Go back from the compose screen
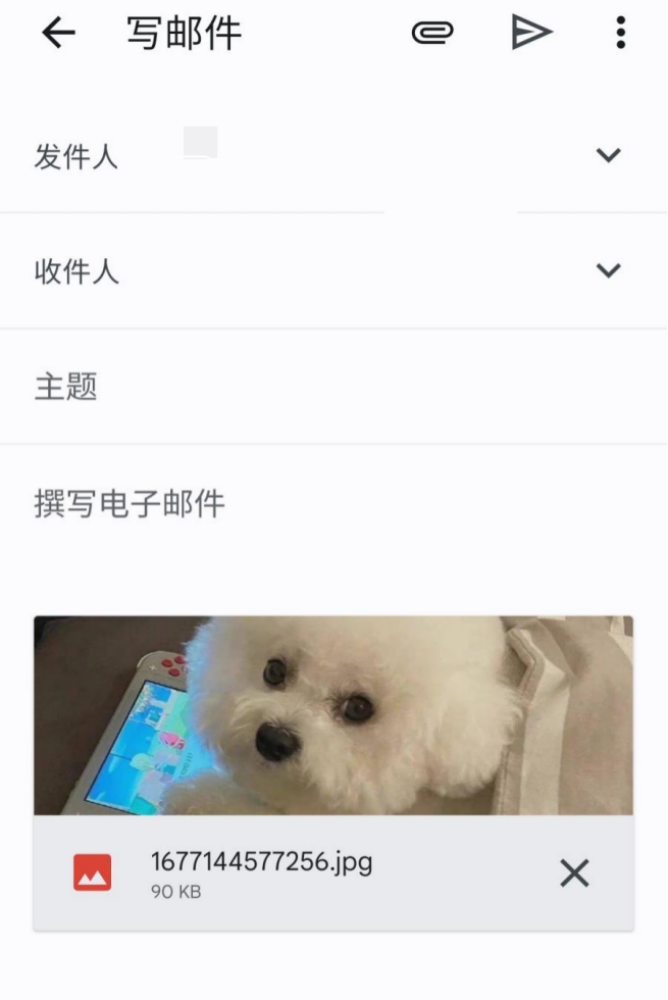The image size is (668, 1000). (x=58, y=33)
